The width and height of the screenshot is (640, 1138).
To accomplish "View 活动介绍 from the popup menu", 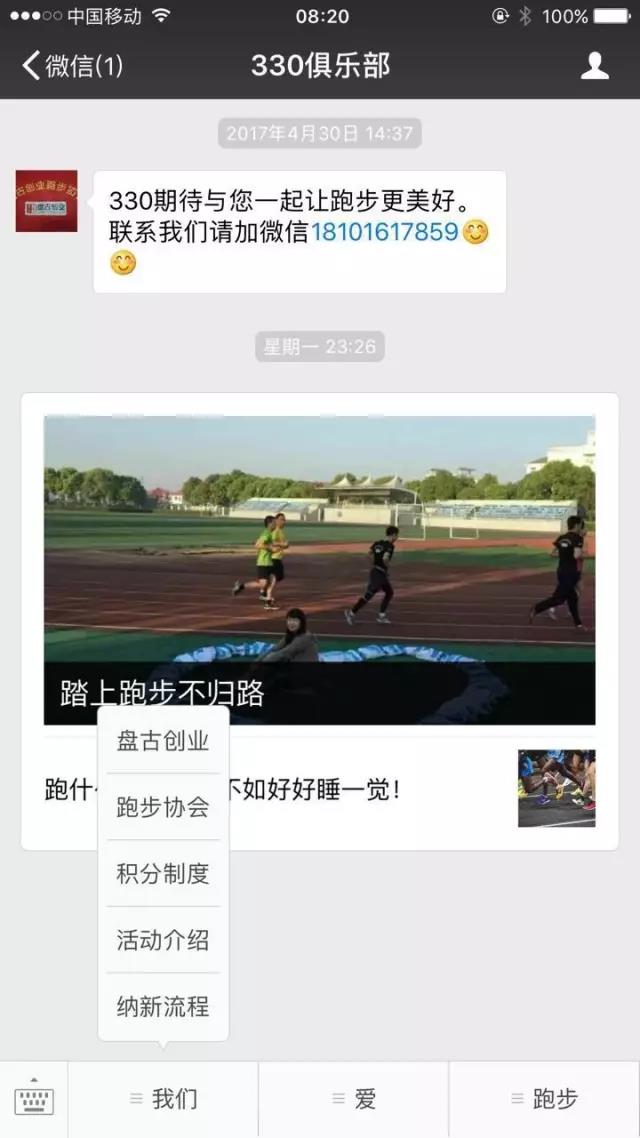I will coord(163,940).
